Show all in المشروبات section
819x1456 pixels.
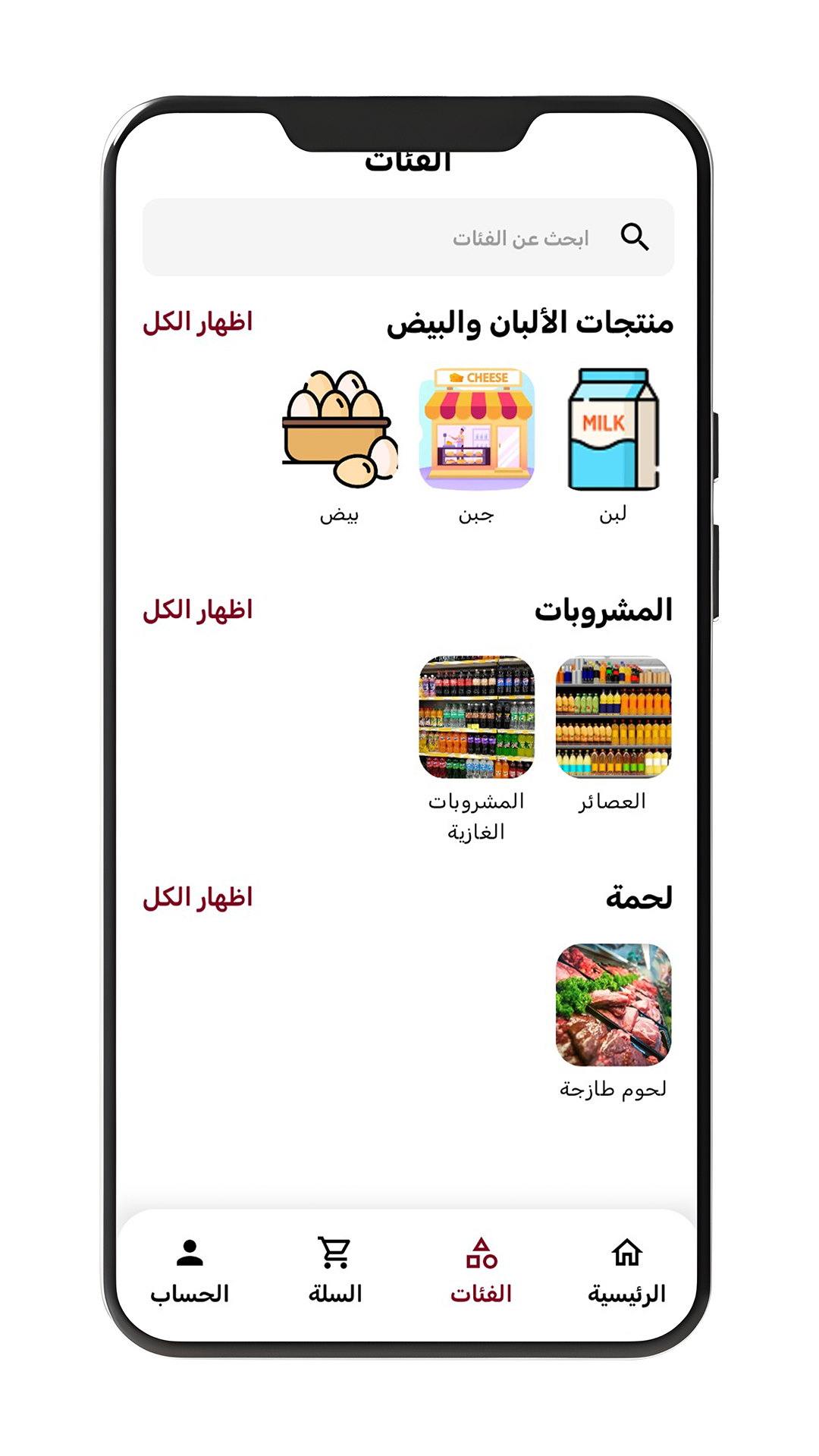[197, 610]
